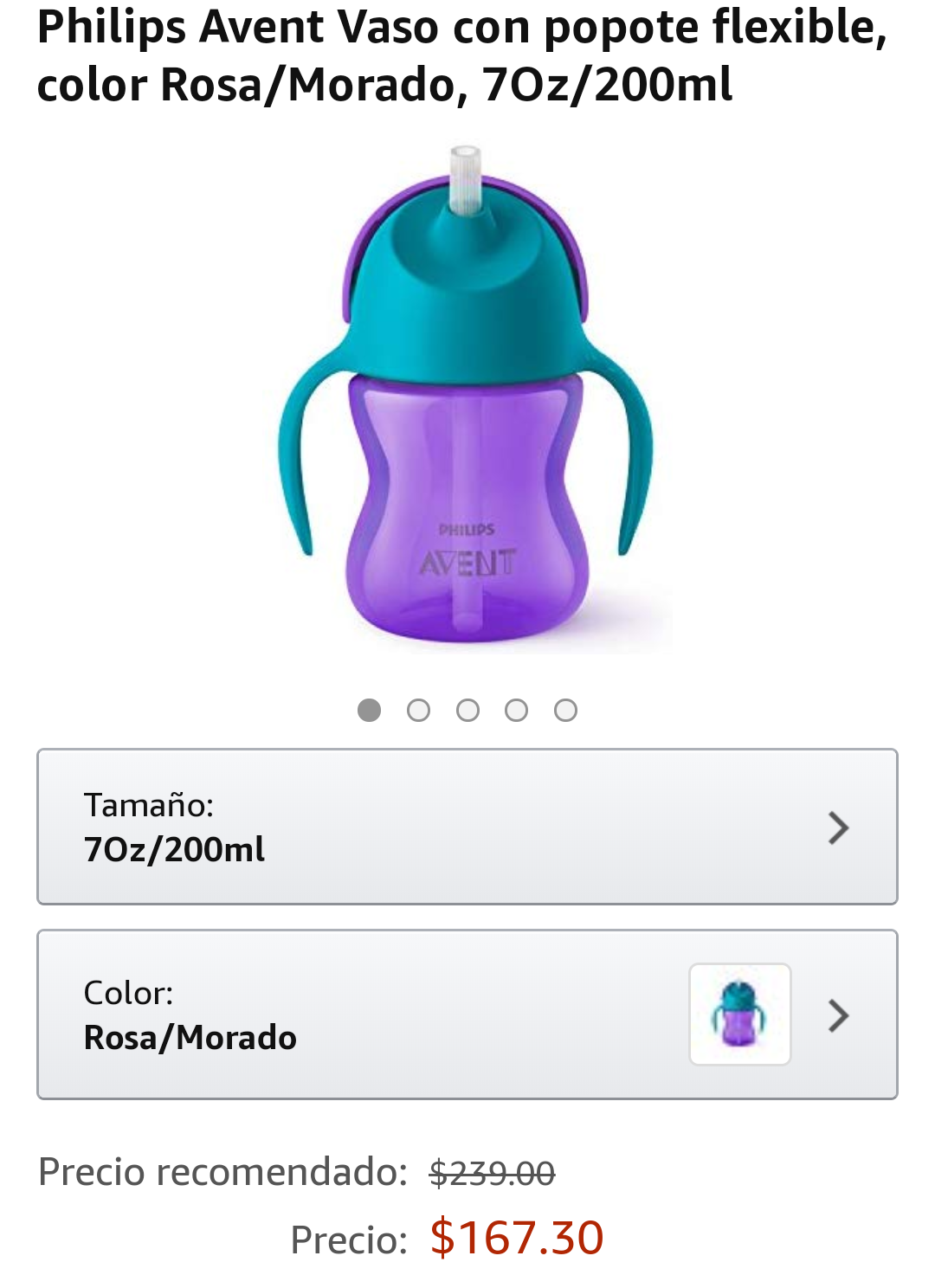Open the Tamaño 7Oz/200ml size selector
The width and height of the screenshot is (935, 1288).
click(x=467, y=827)
